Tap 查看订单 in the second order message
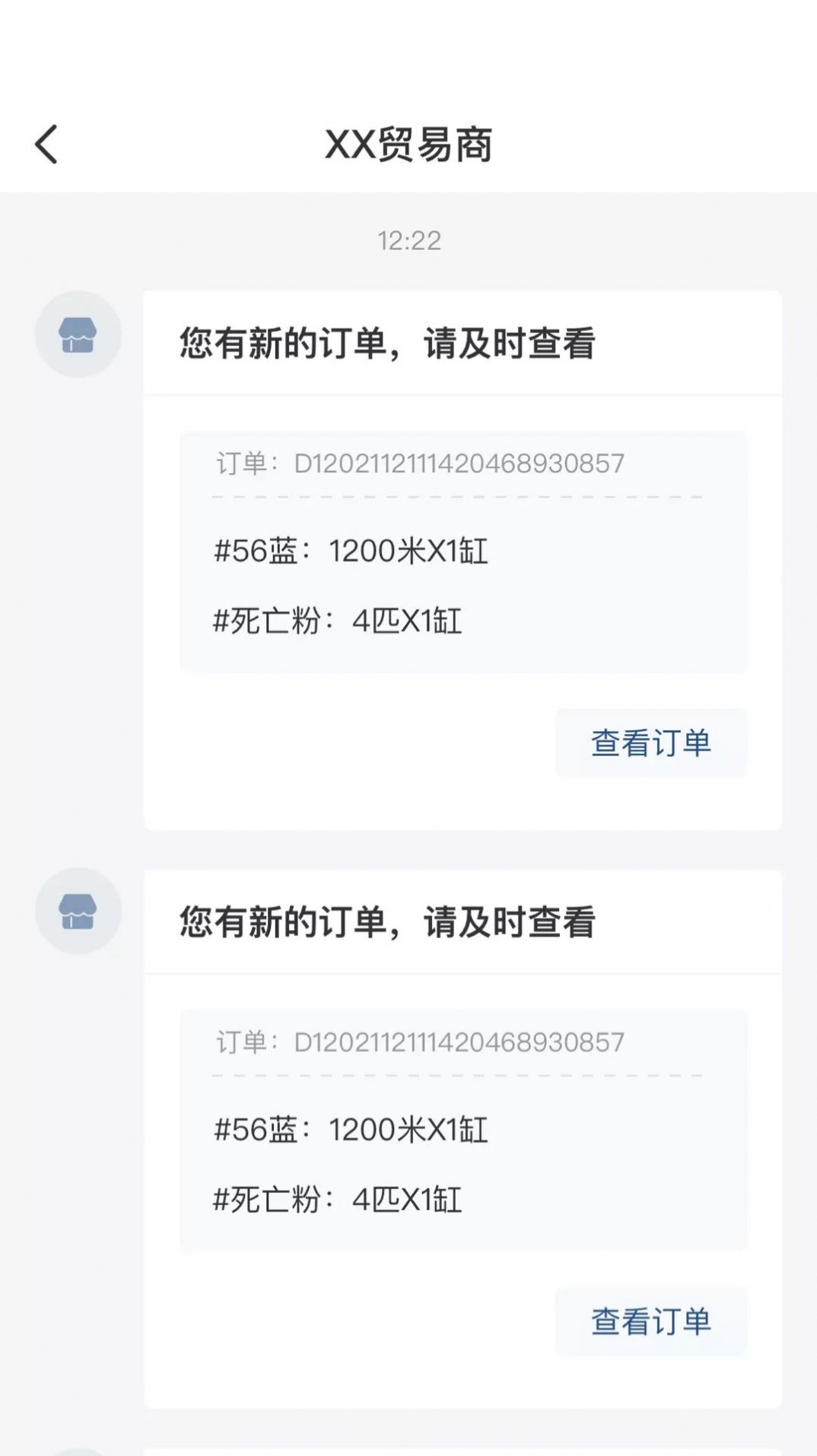 coord(651,1321)
